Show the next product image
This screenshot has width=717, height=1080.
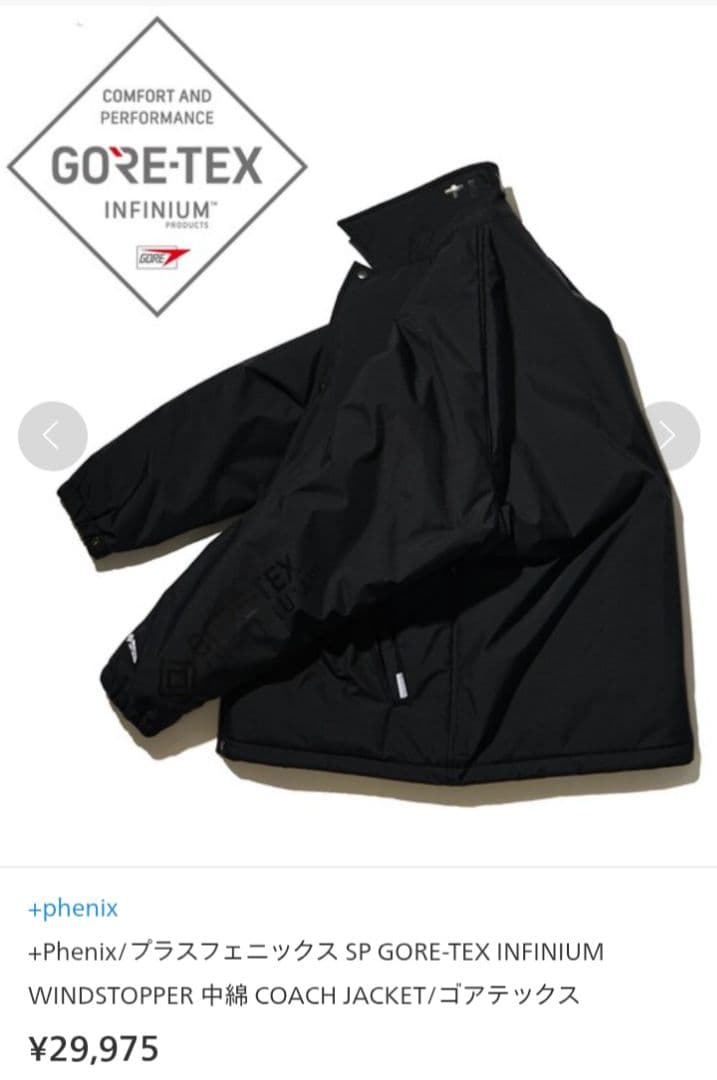click(668, 436)
